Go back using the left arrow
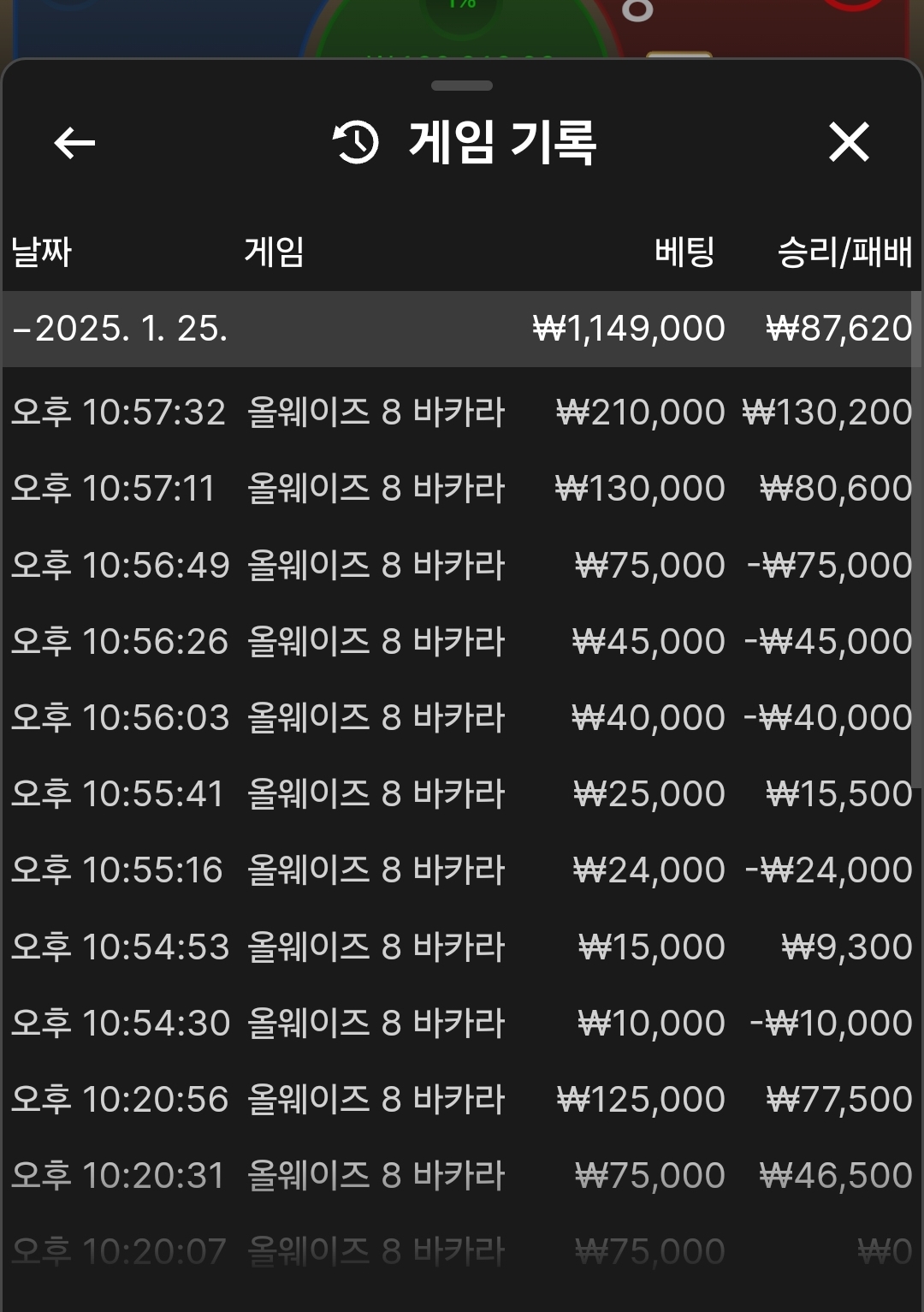The height and width of the screenshot is (1312, 924). pyautogui.click(x=74, y=143)
